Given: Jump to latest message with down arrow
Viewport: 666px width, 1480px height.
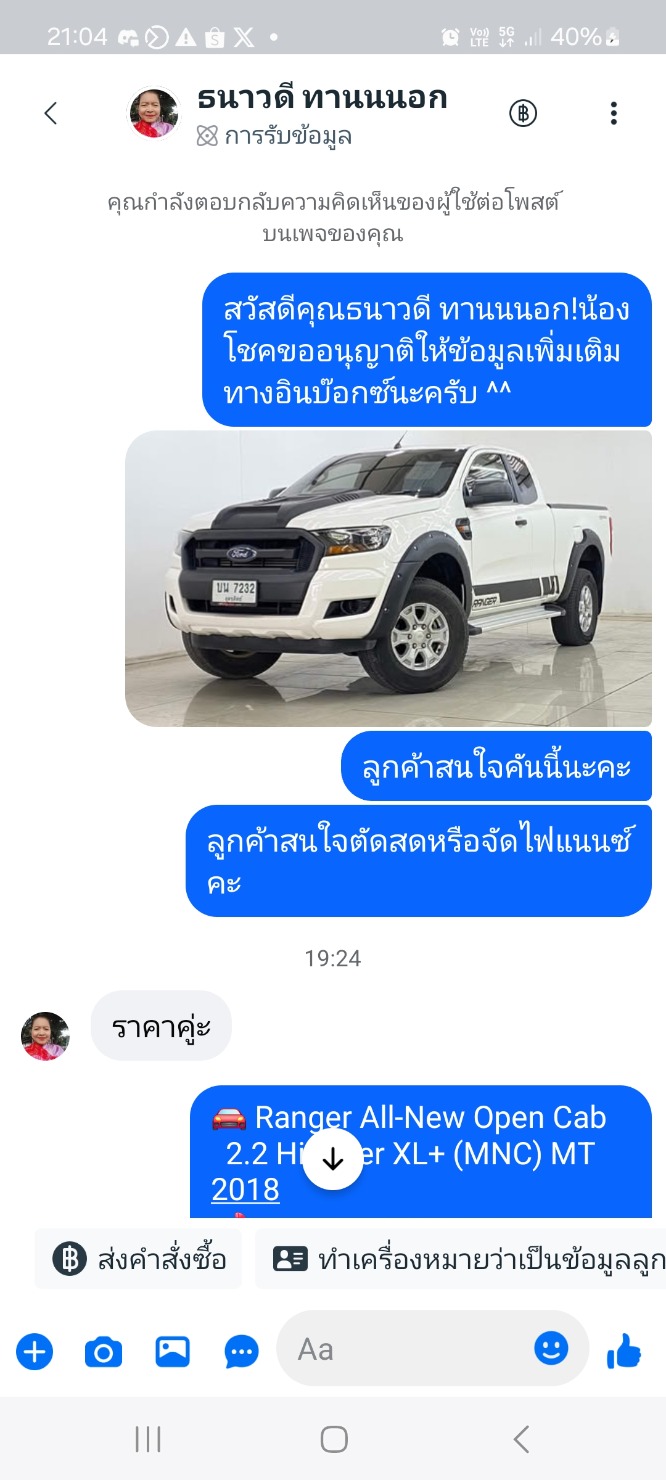Looking at the screenshot, I should tap(333, 1159).
